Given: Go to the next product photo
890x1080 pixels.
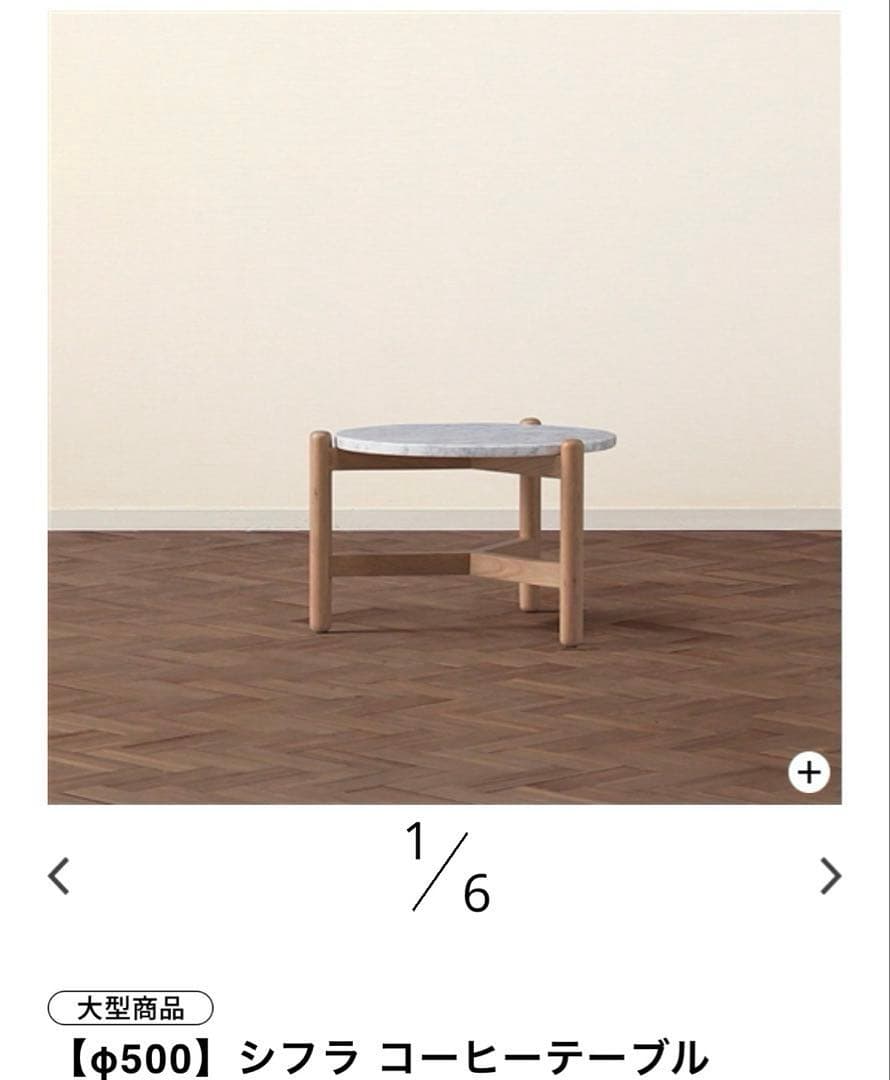Looking at the screenshot, I should pyautogui.click(x=830, y=876).
